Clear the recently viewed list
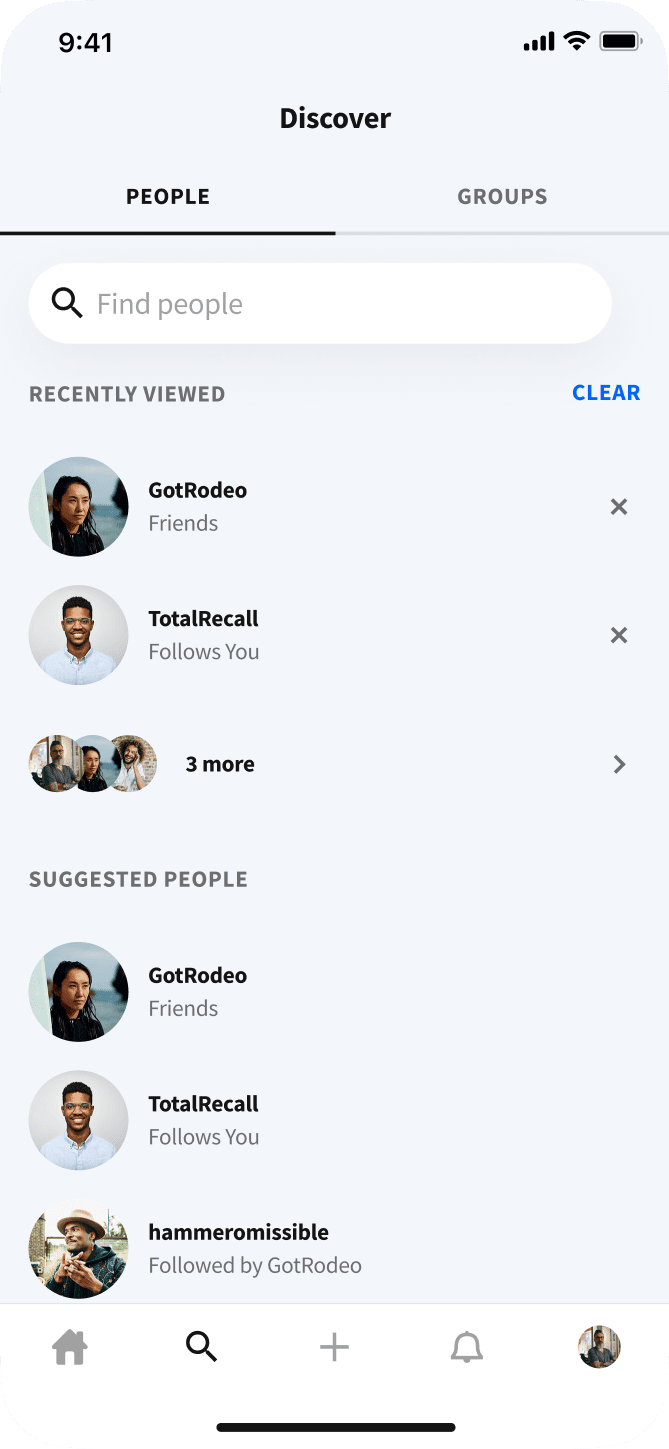This screenshot has height=1449, width=669. tap(606, 393)
